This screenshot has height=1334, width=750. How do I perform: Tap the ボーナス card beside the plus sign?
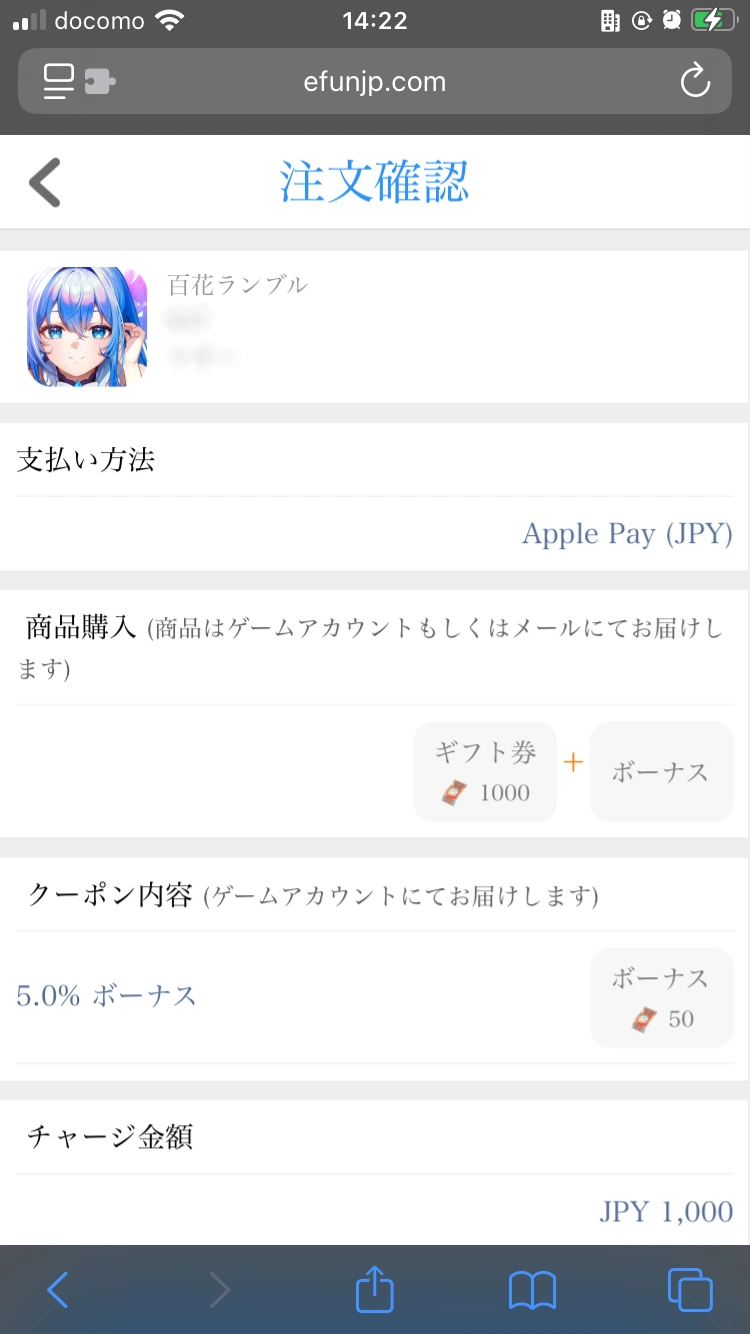pos(661,771)
